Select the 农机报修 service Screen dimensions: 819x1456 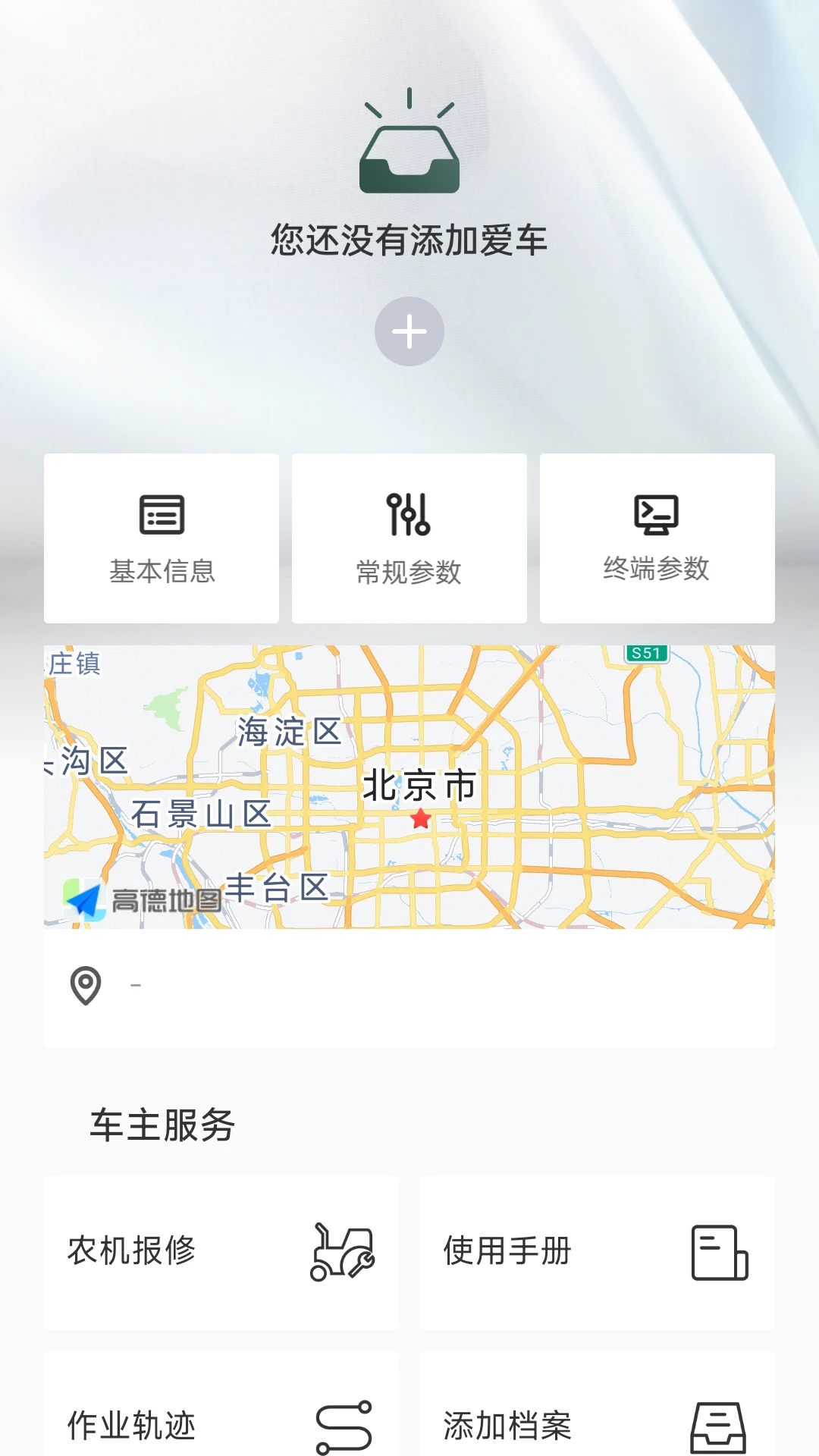[221, 1252]
